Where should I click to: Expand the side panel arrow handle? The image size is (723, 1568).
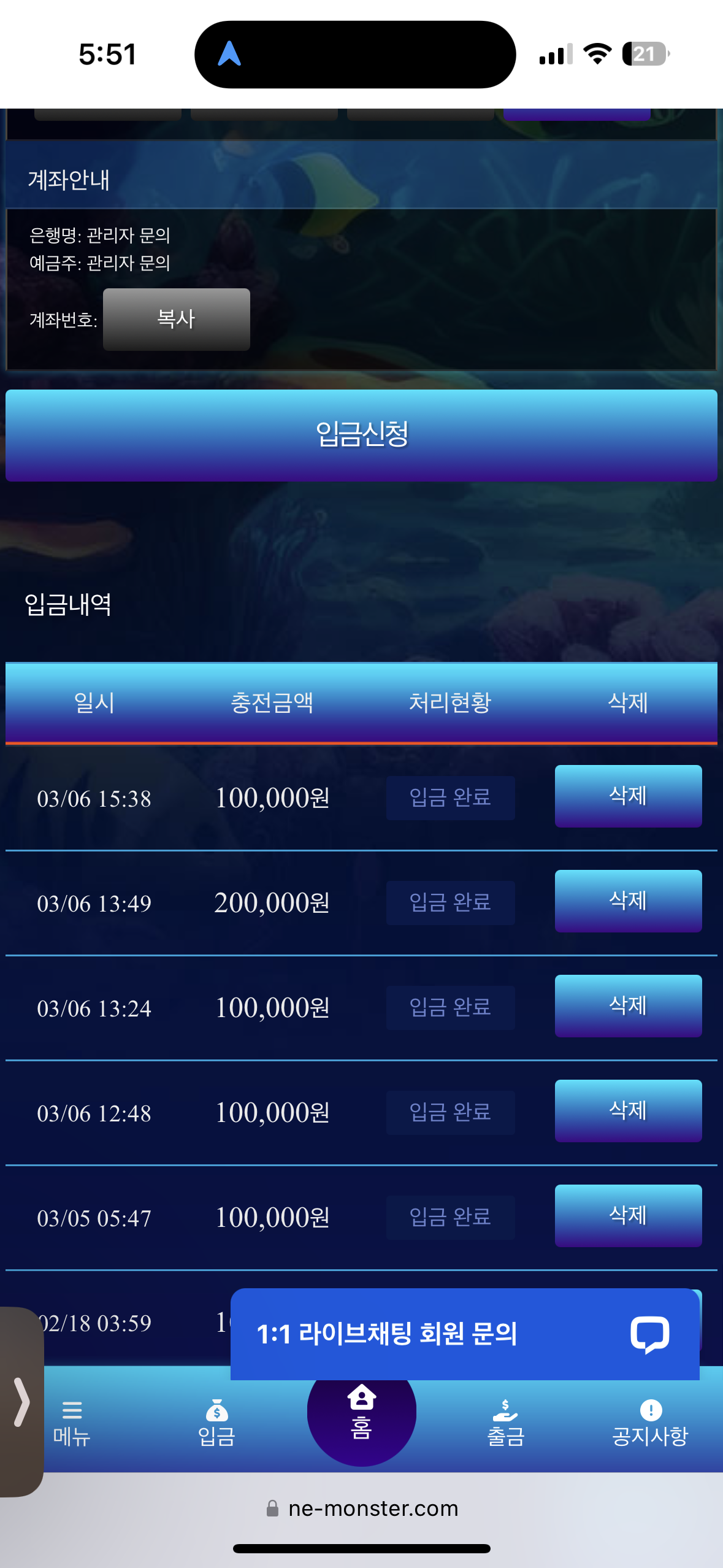21,1402
